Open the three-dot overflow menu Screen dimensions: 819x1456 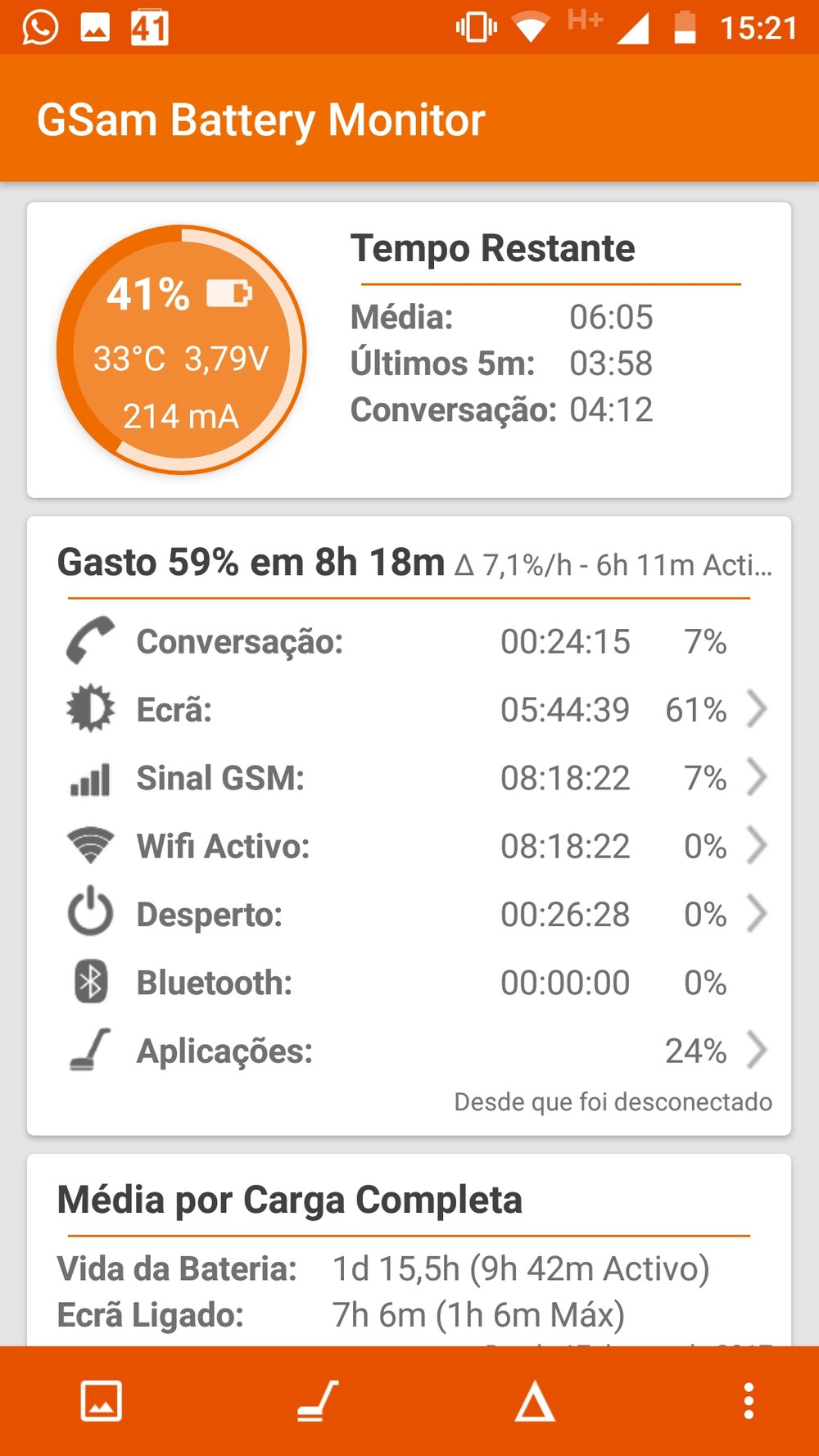(x=748, y=1401)
